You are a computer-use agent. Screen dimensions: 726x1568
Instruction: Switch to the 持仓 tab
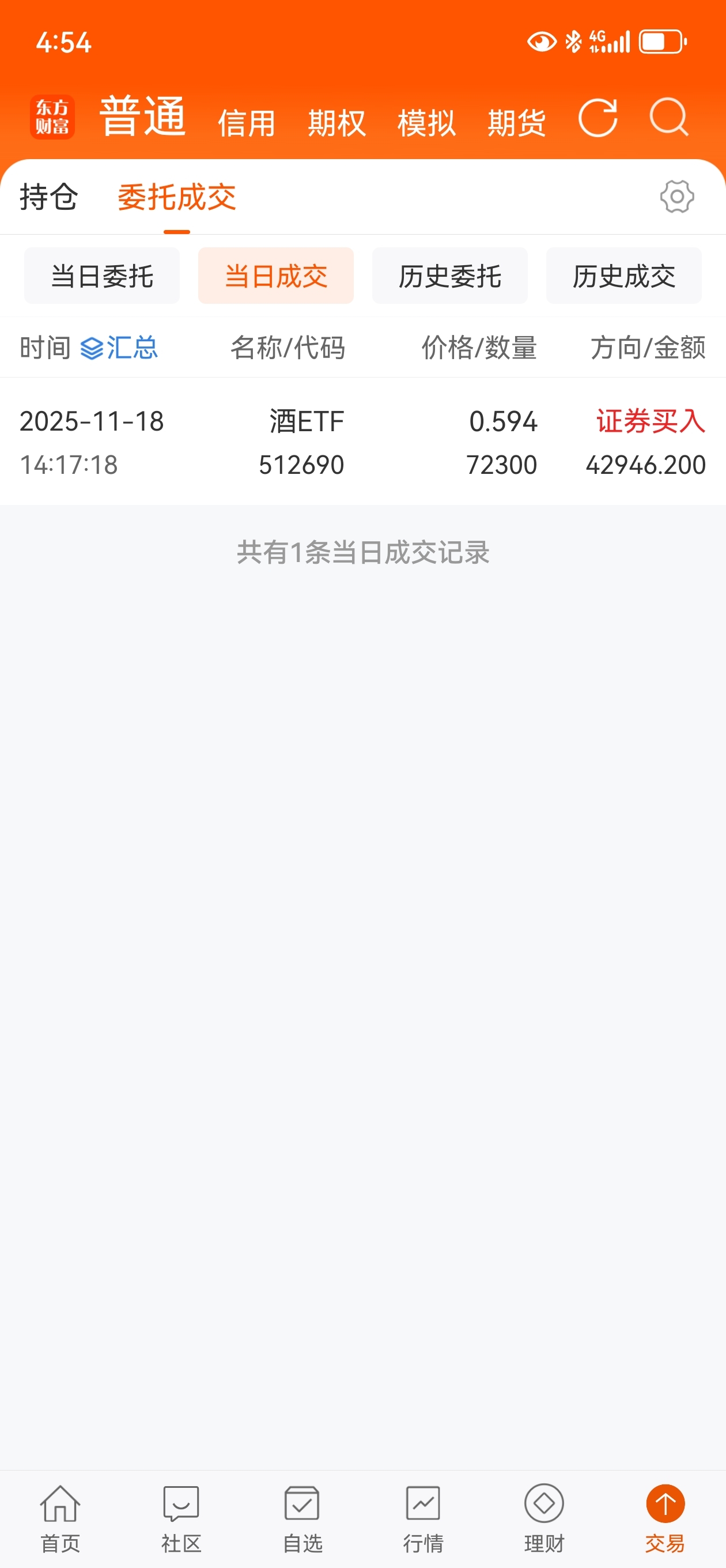48,197
